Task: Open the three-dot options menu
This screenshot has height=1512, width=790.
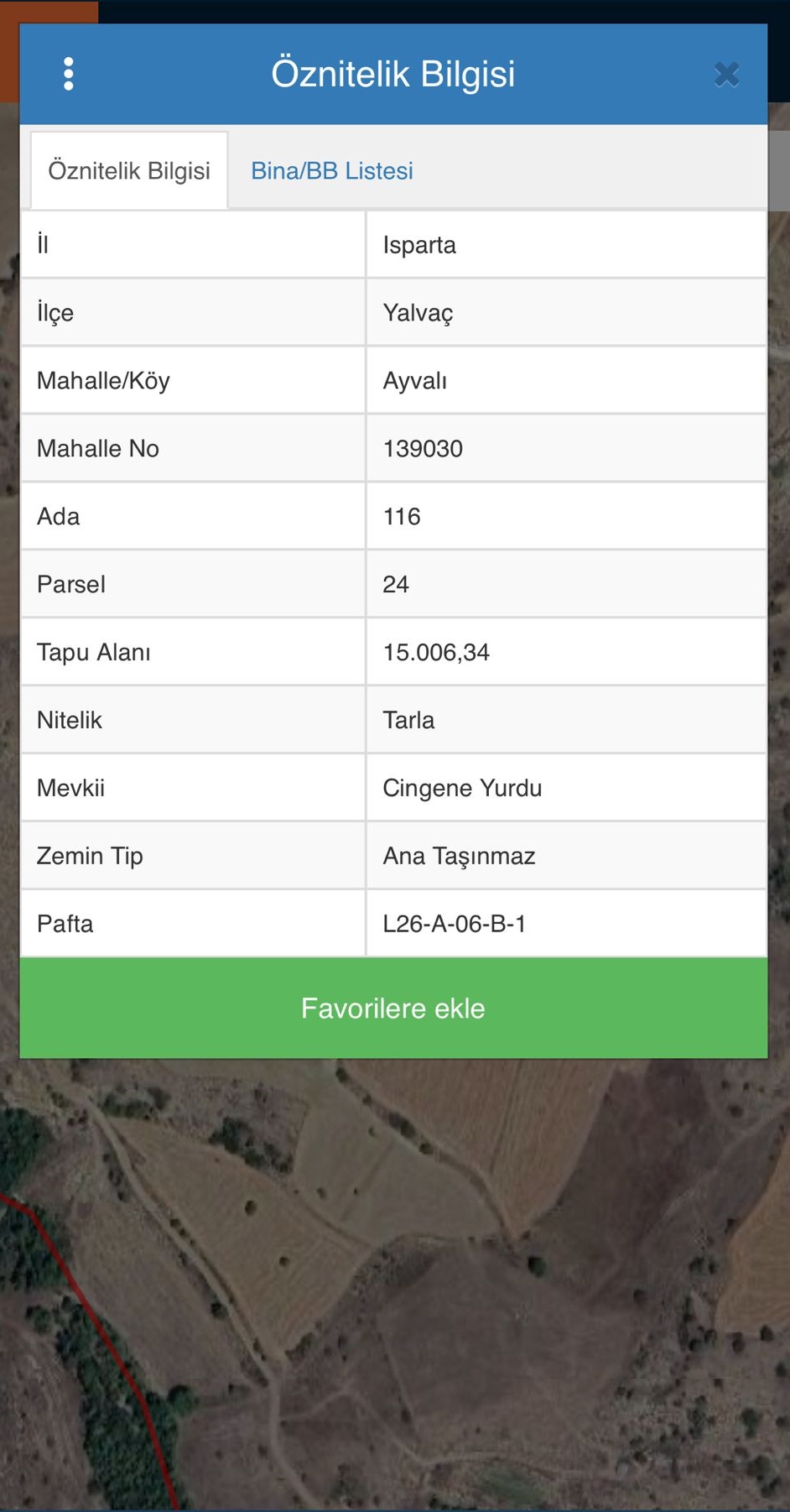Action: pos(69,74)
